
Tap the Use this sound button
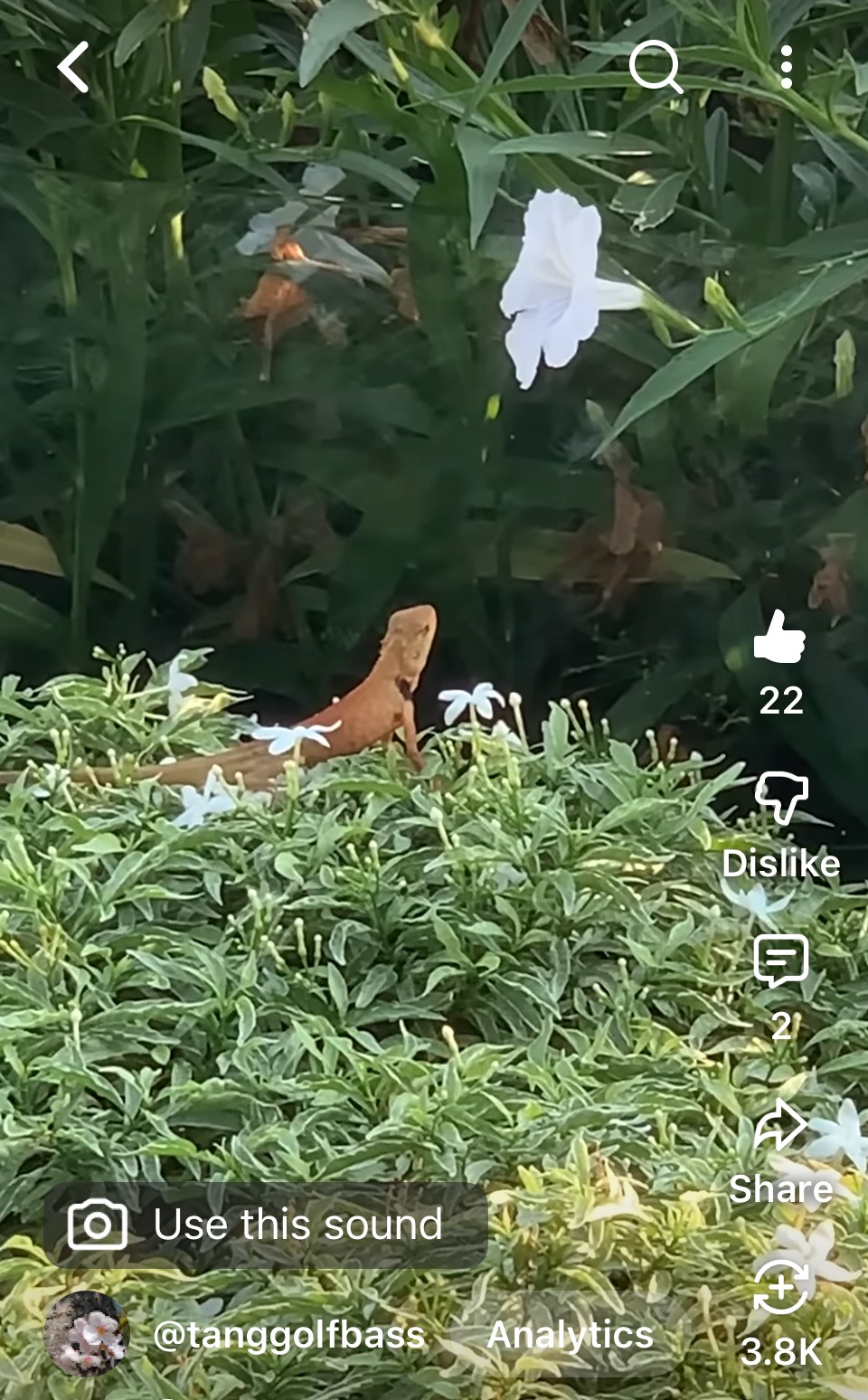point(266,1225)
